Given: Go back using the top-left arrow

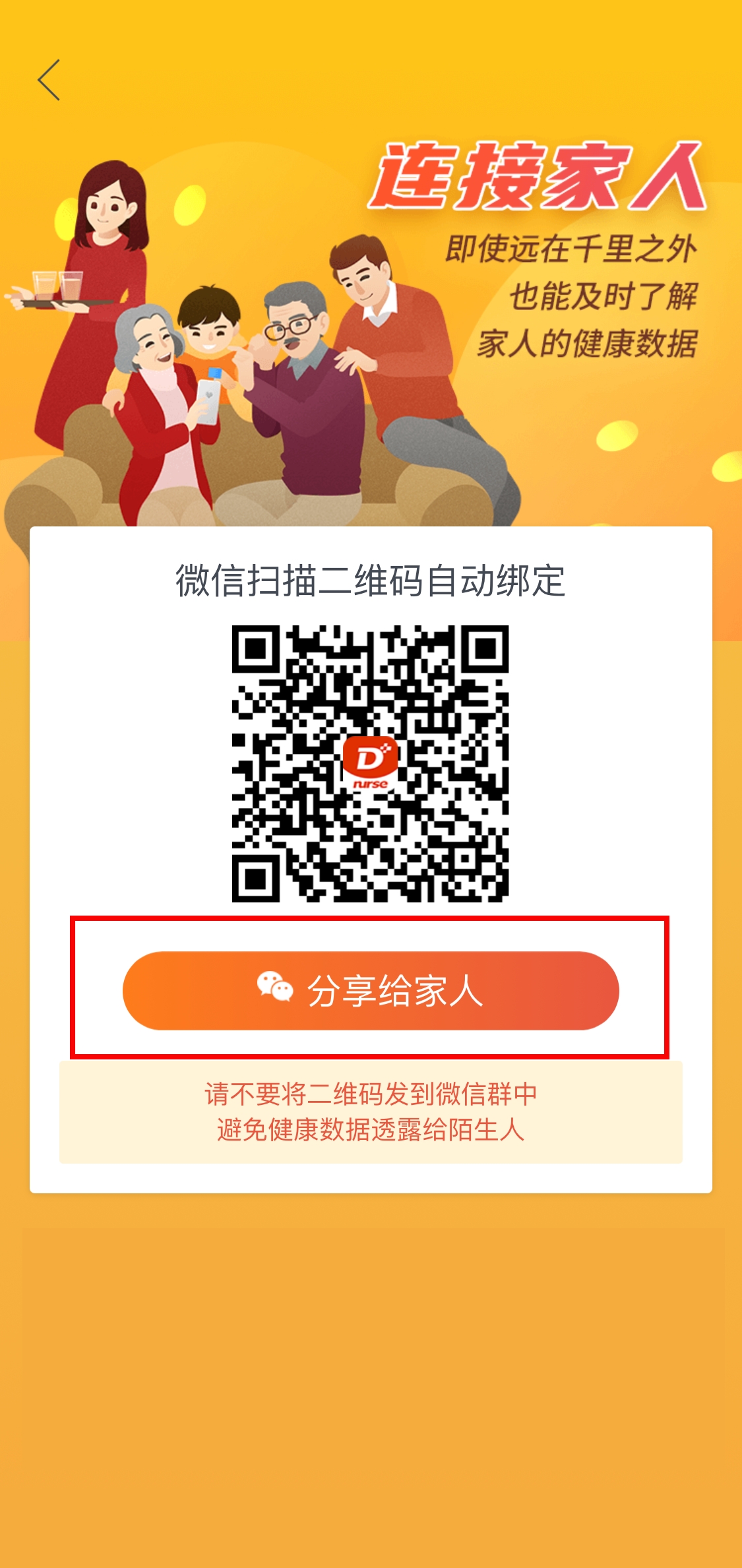Looking at the screenshot, I should pos(49,80).
